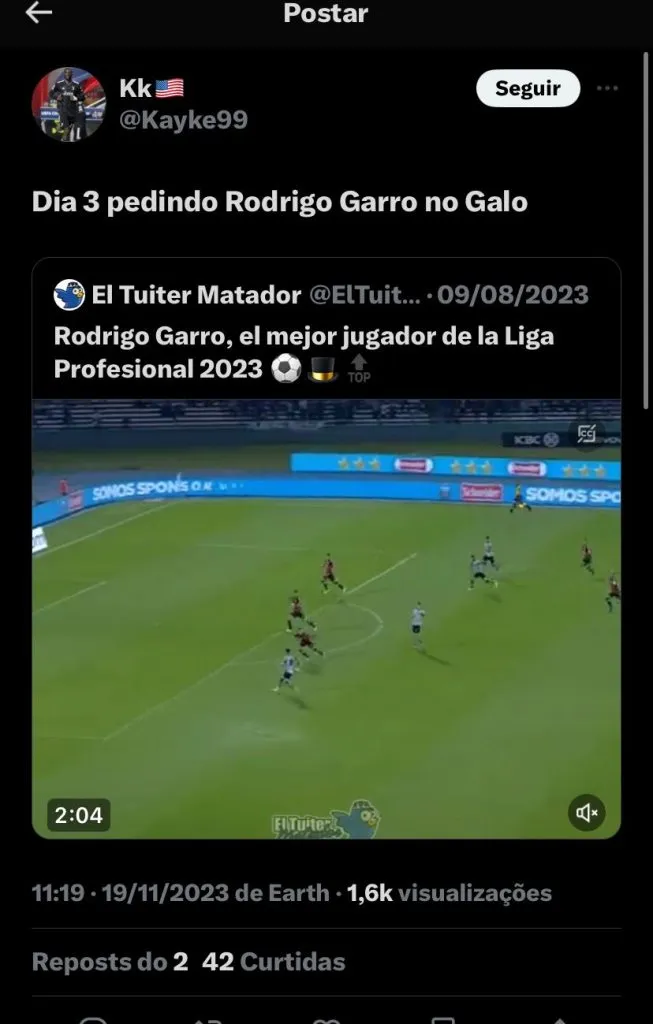Open the post's three-dot overflow menu
The image size is (653, 1024).
[x=607, y=88]
